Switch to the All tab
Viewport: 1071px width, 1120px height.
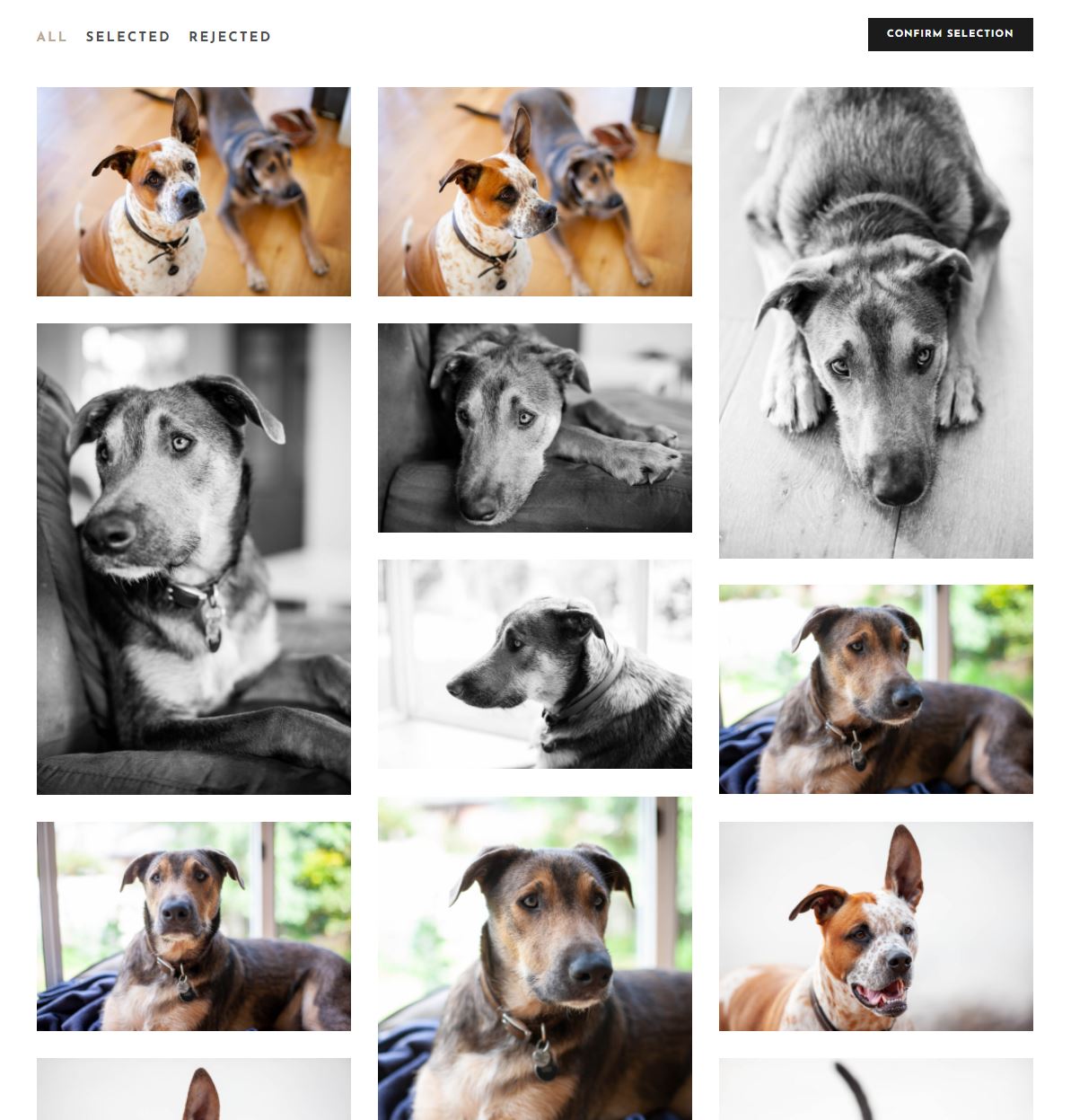pos(51,37)
